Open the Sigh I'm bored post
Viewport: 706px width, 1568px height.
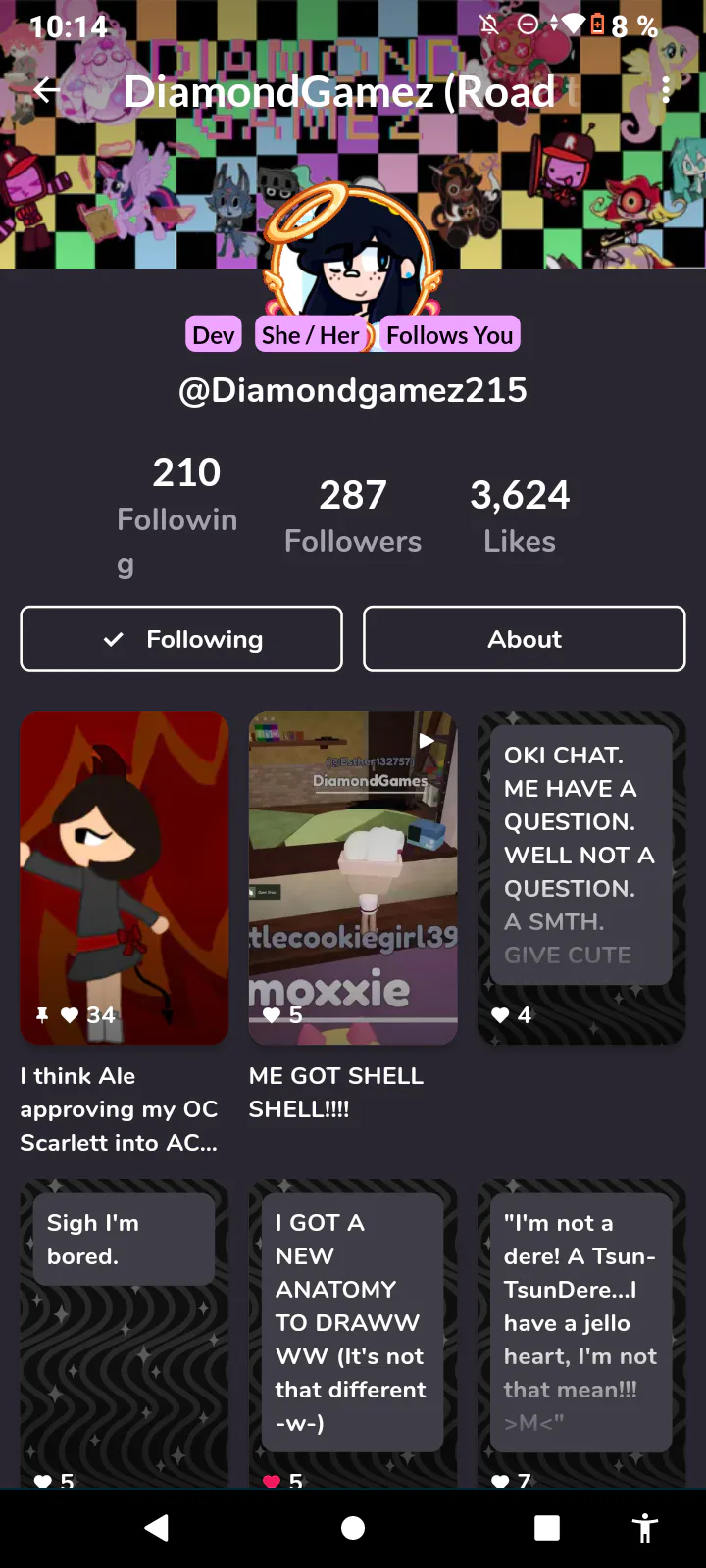coord(125,1333)
